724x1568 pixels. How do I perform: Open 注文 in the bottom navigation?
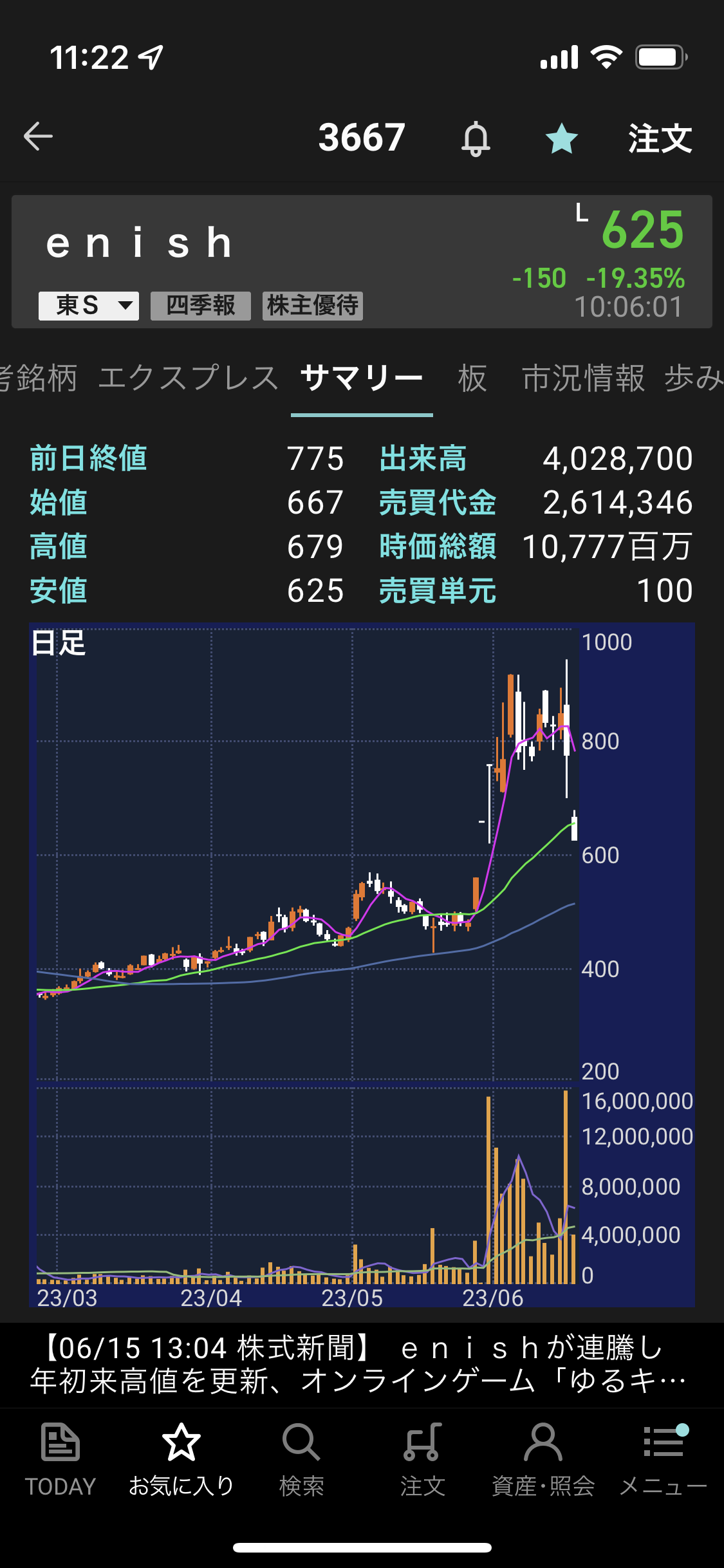(x=422, y=1460)
